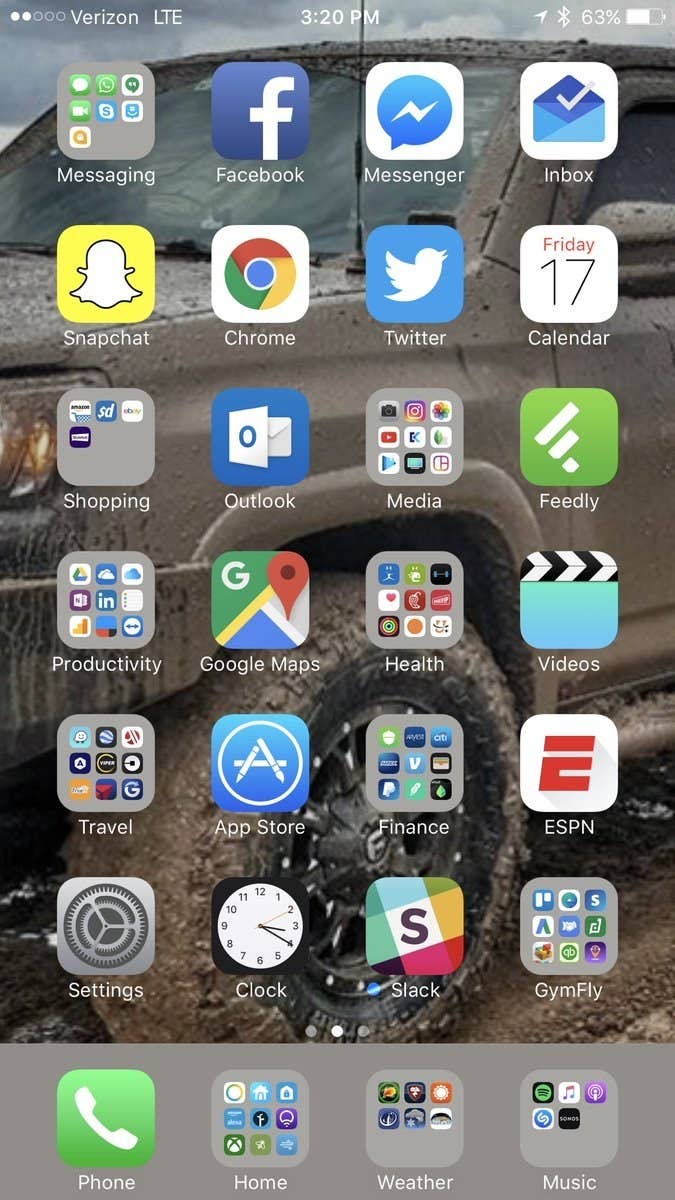Open the Facebook app
Screen dimensions: 675x1200
(x=260, y=111)
